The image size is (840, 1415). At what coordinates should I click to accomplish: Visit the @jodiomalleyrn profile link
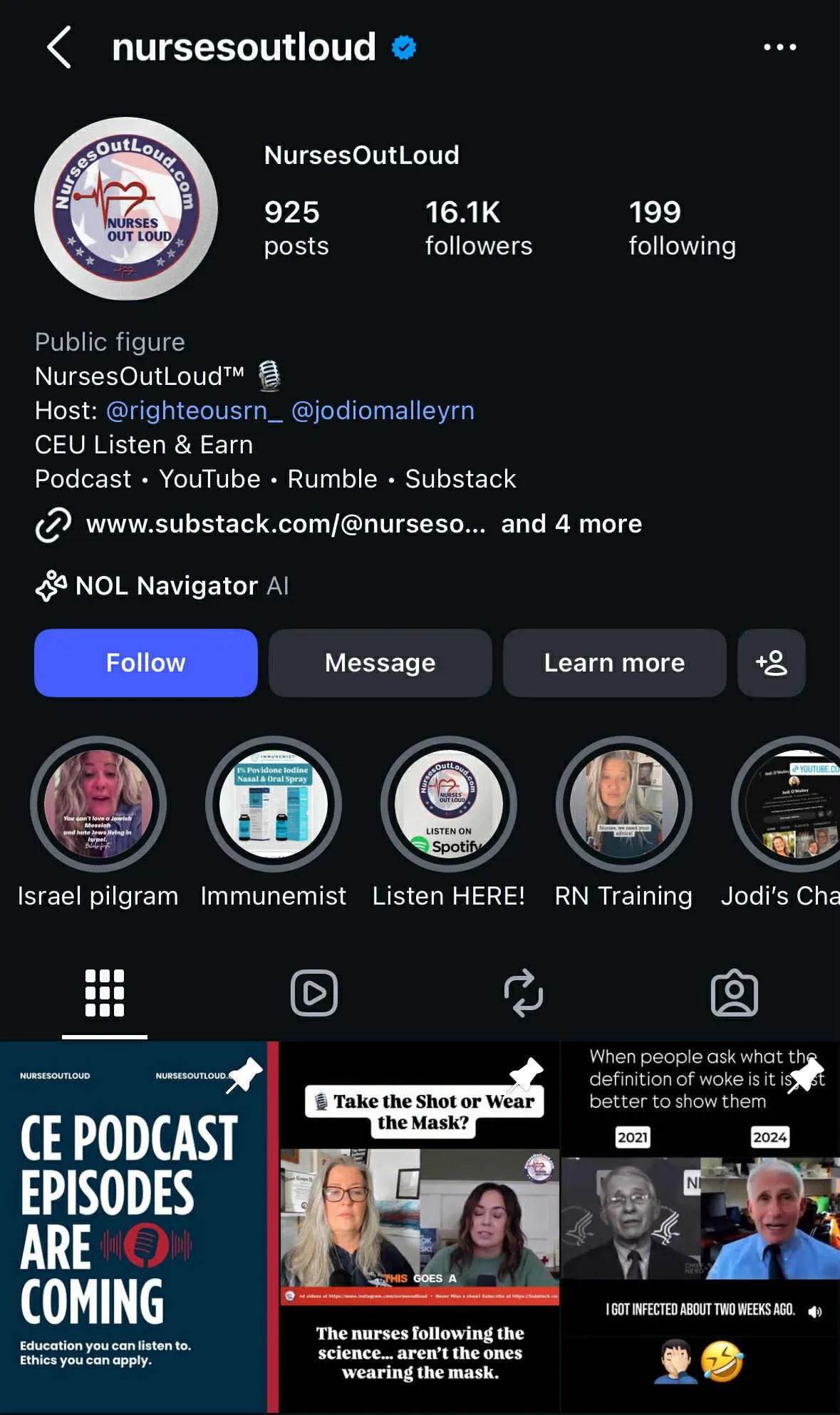[383, 411]
